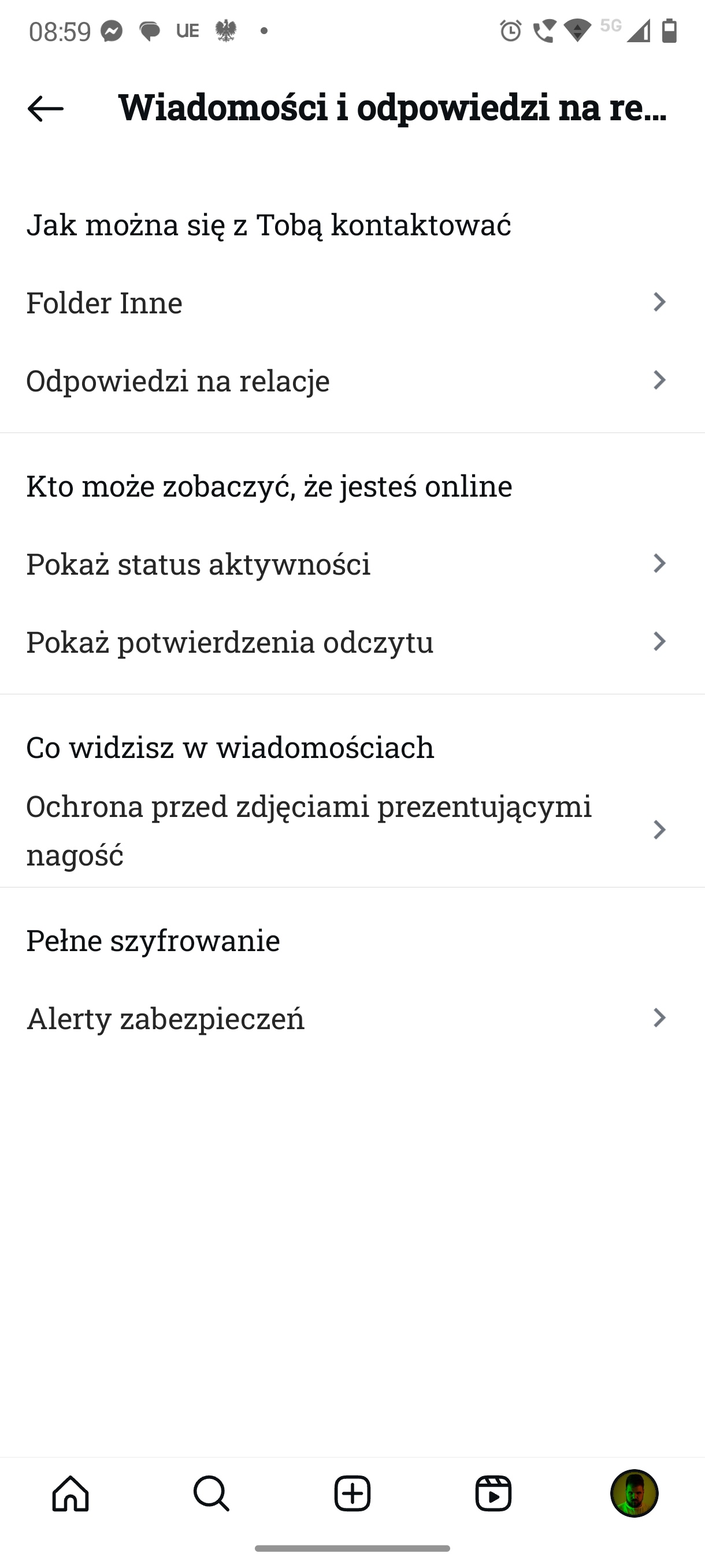The height and width of the screenshot is (1568, 705).
Task: Open Odpowiedzi na relacje settings
Action: [x=352, y=380]
